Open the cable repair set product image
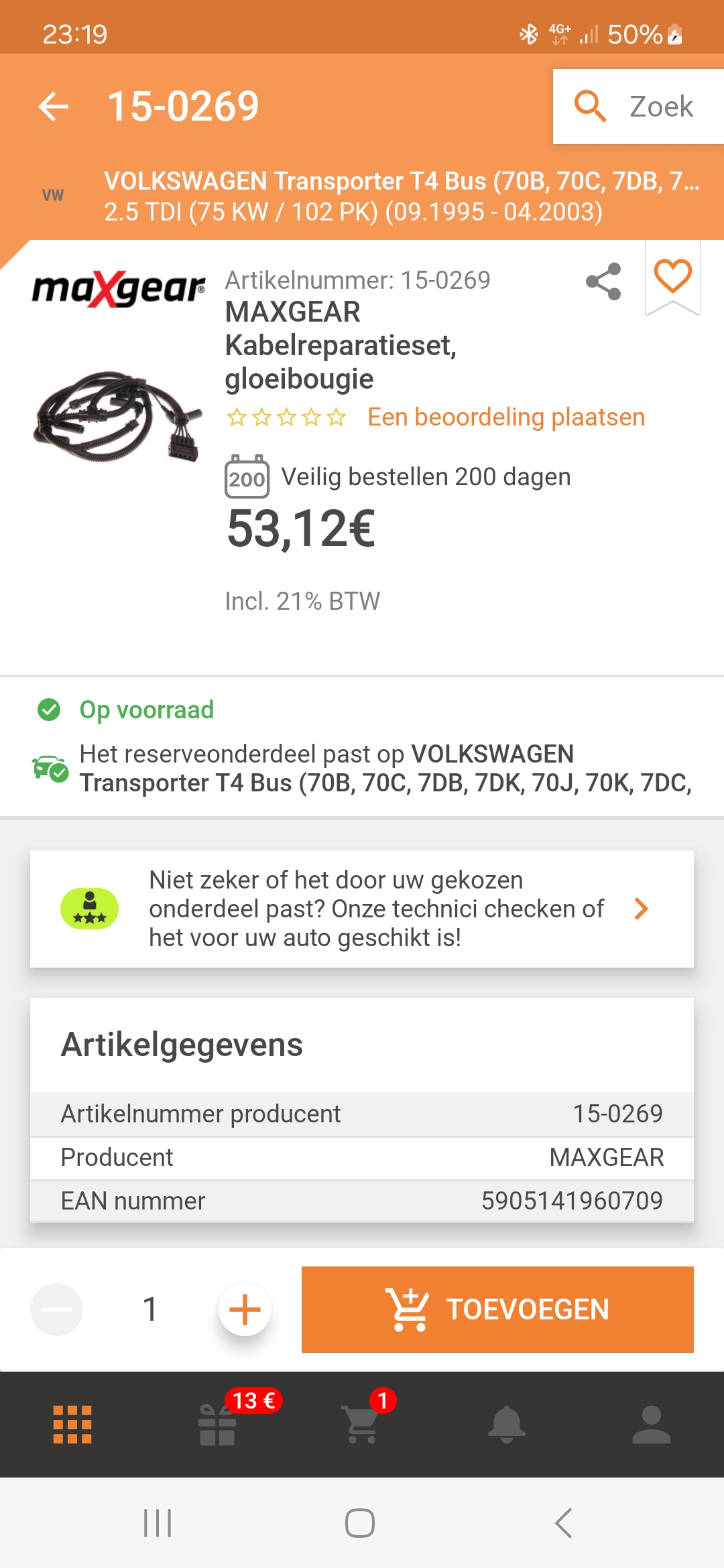This screenshot has height=1568, width=724. pyautogui.click(x=118, y=415)
